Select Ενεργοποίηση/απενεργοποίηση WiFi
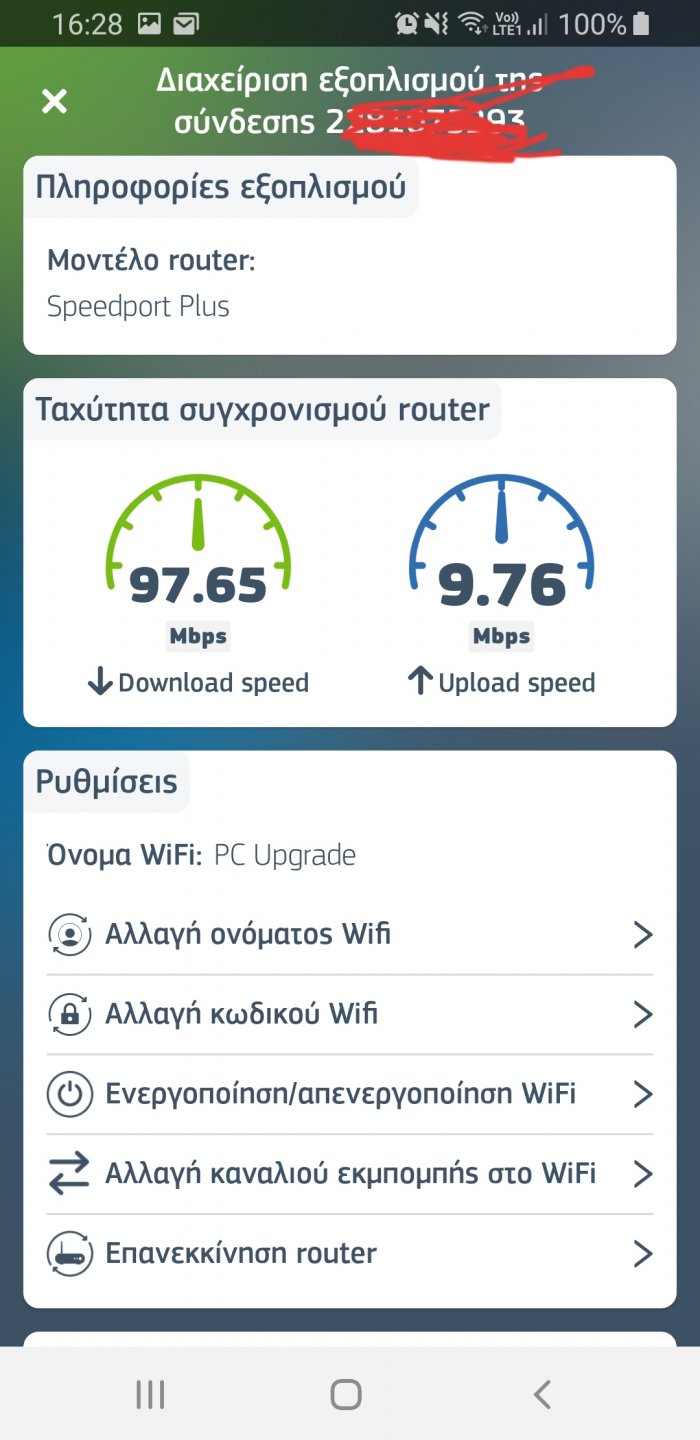The image size is (700, 1440). point(349,1094)
